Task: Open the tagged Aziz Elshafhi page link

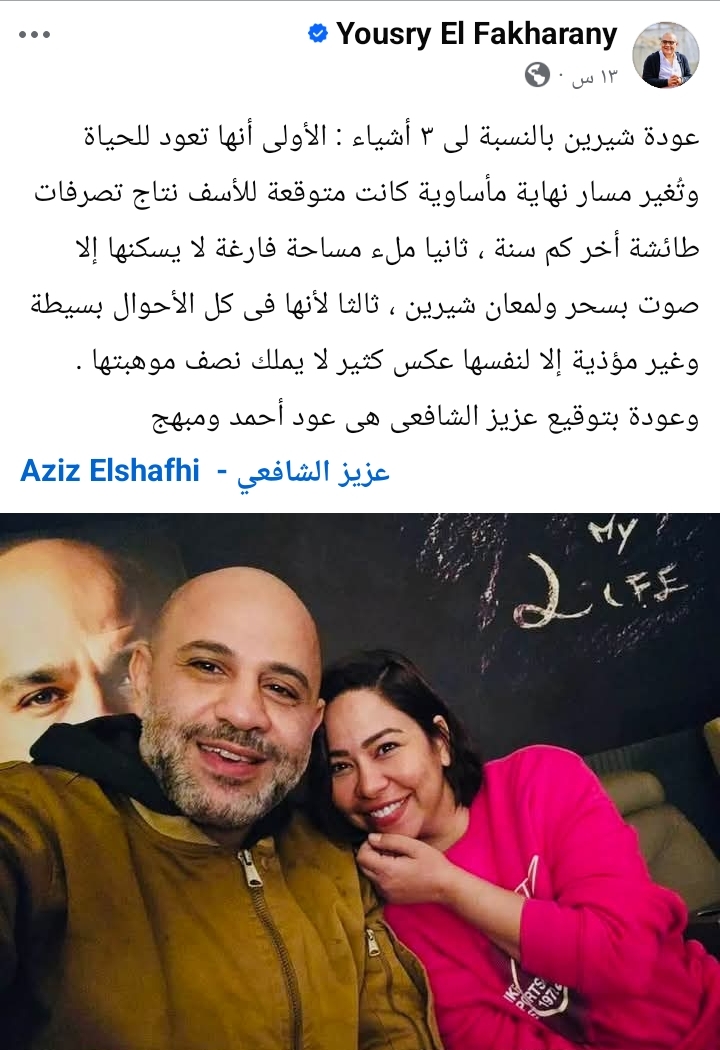Action: (205, 472)
